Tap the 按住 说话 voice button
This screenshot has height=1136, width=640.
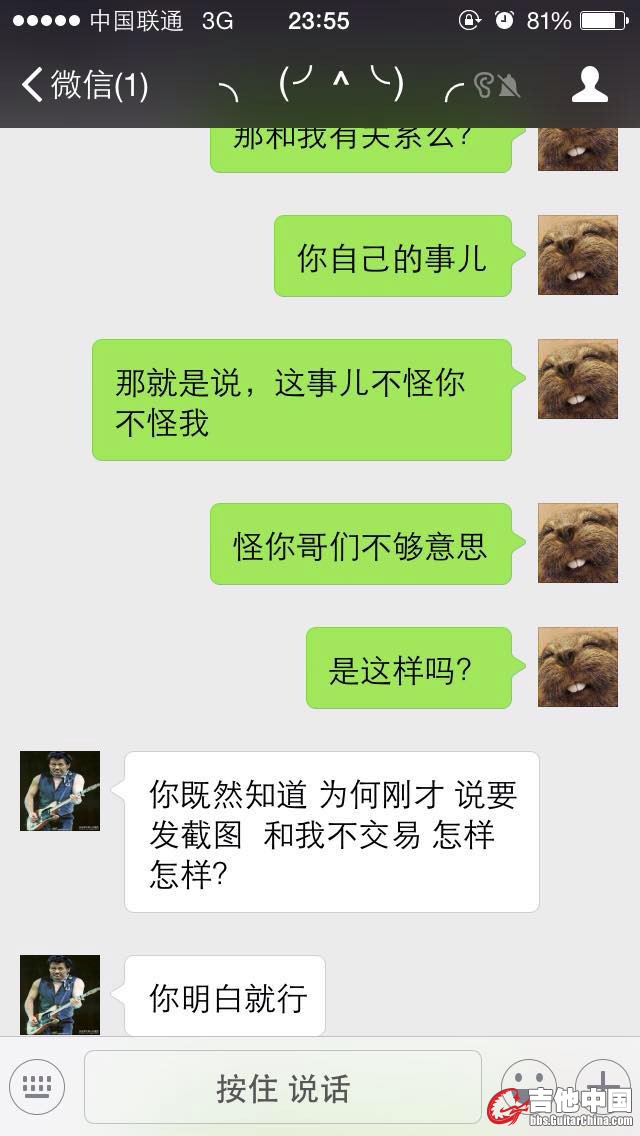[283, 1087]
